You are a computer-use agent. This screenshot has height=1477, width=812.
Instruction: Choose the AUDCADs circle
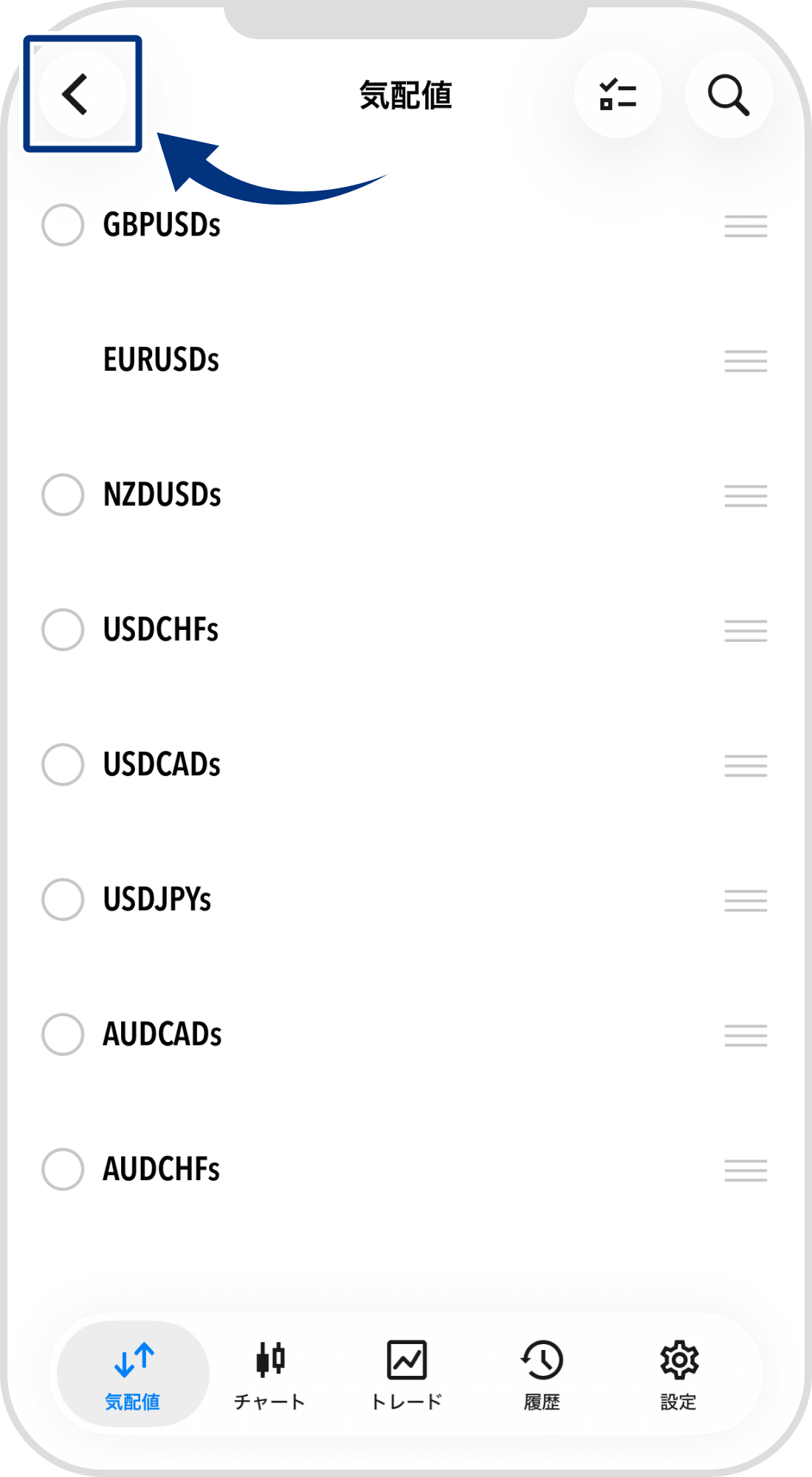[x=63, y=1034]
